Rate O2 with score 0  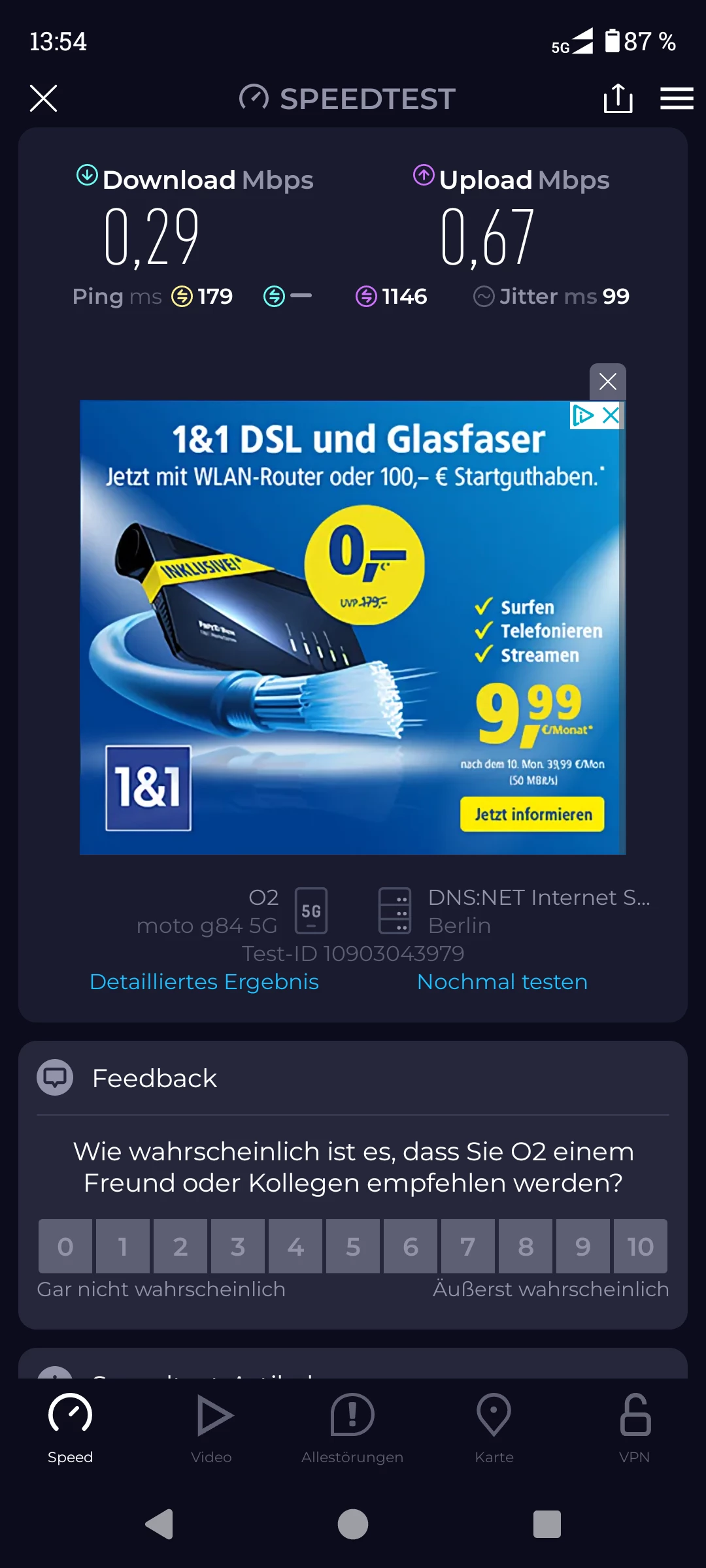[65, 1247]
